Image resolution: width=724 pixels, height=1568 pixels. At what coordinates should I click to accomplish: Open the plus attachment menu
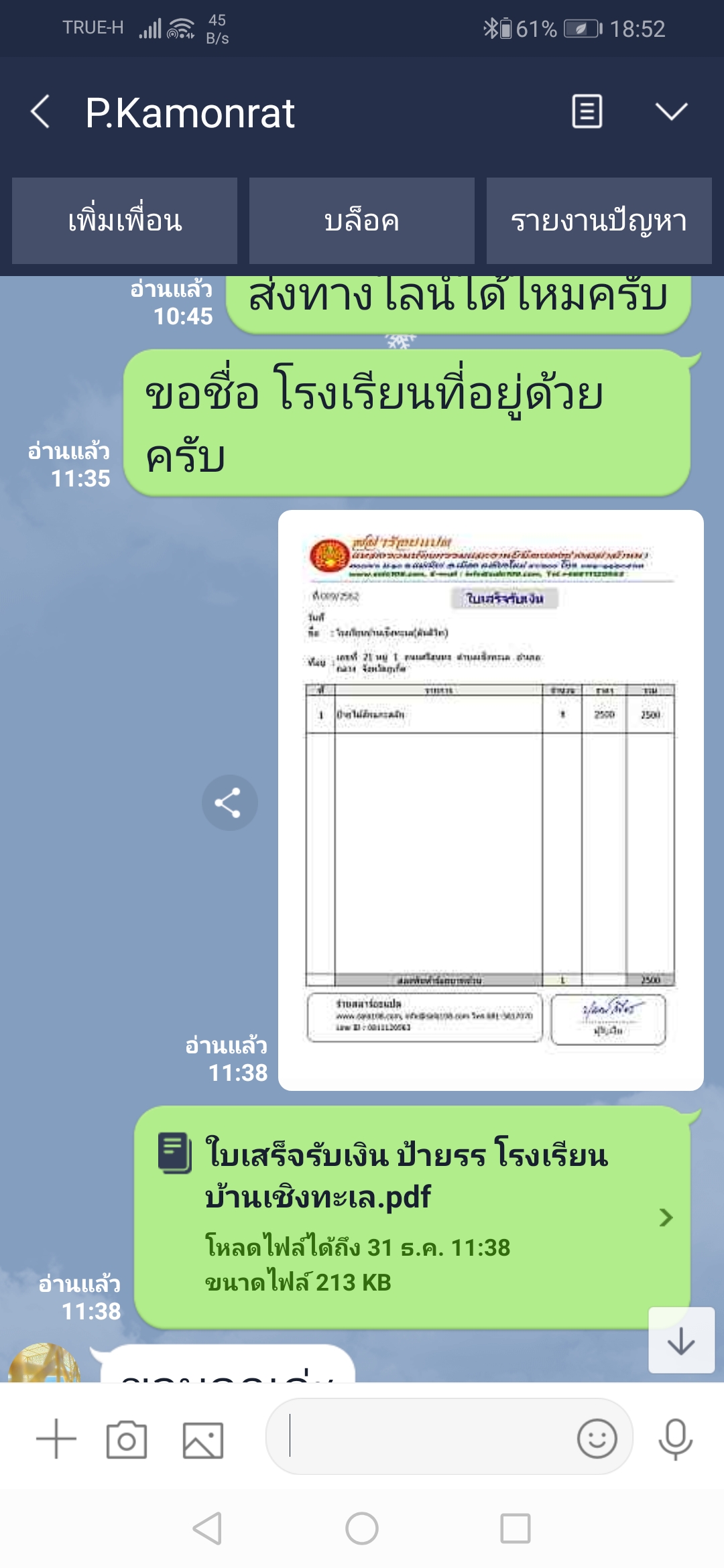[x=56, y=1439]
